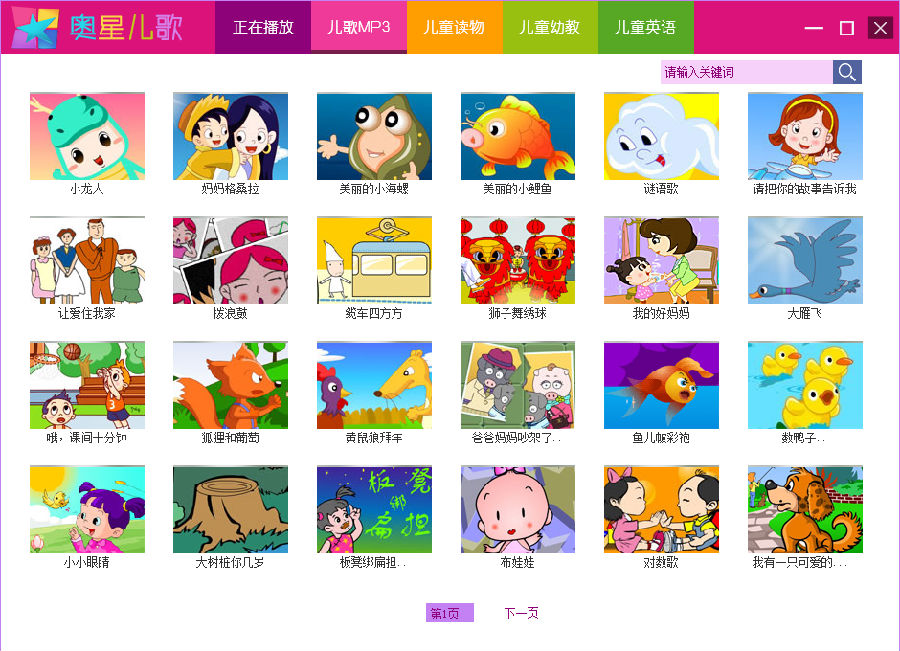Open the 谜语歌 tile
This screenshot has width=900, height=651.
click(x=661, y=136)
